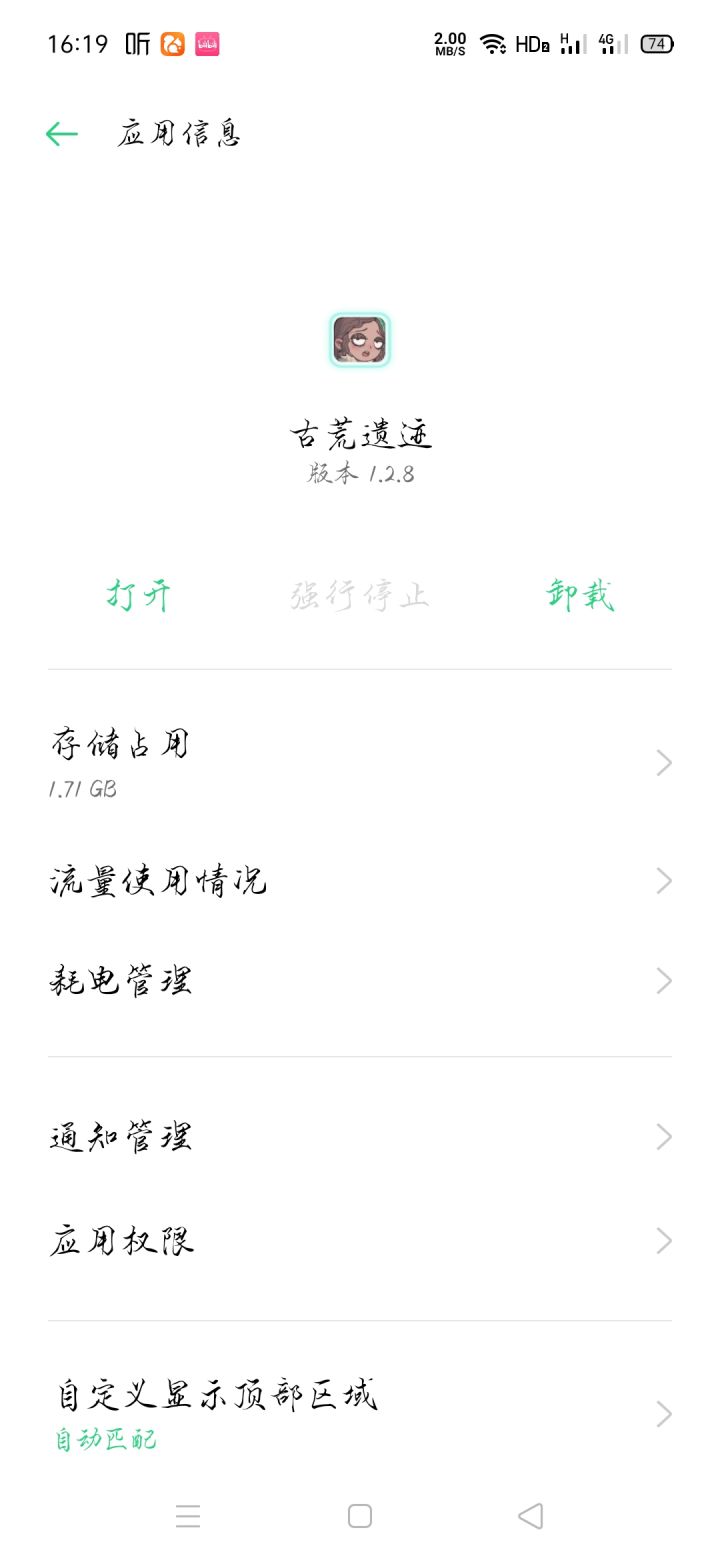Open 自定义显示顶部区域 setting
Viewport: 720px width, 1560px height.
[360, 1413]
